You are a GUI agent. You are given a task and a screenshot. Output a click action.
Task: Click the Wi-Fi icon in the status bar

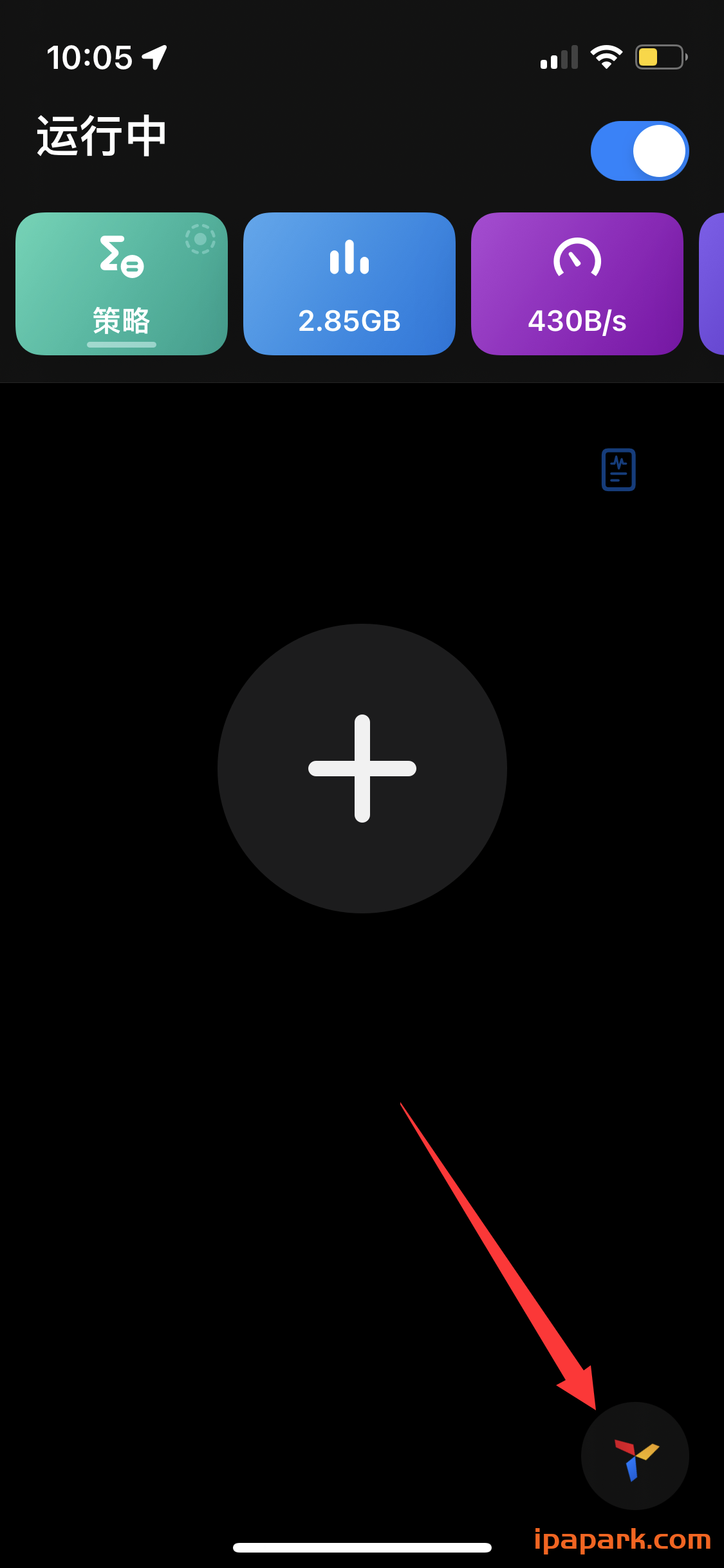606,56
